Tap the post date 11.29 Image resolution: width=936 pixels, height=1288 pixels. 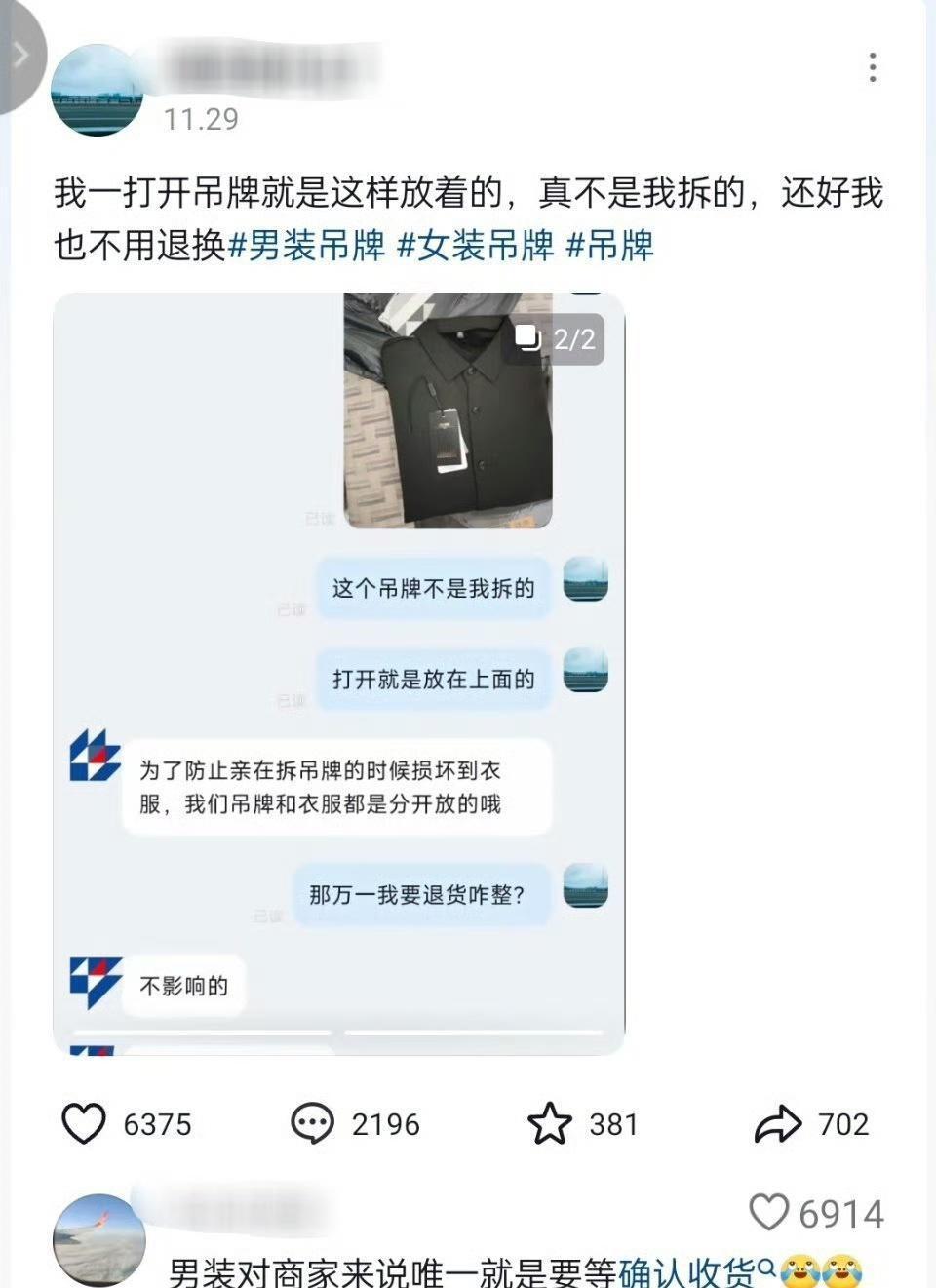[x=200, y=118]
